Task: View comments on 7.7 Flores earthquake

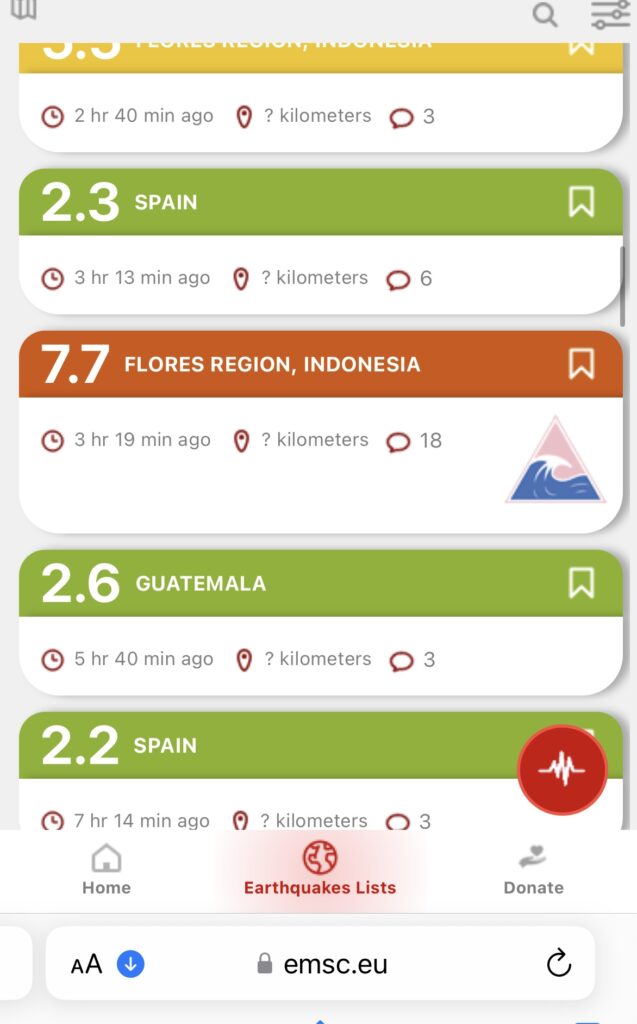Action: (x=414, y=441)
